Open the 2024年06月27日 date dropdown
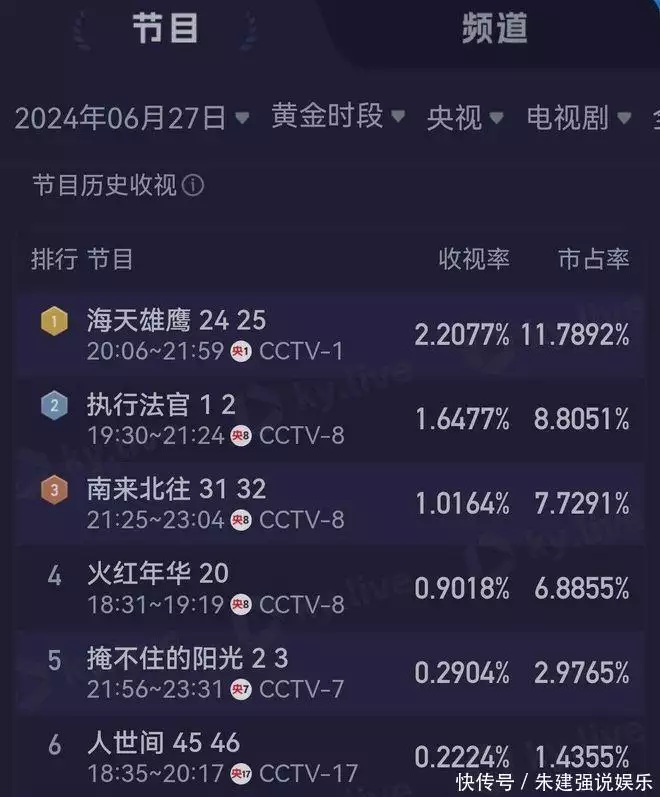 pos(131,118)
